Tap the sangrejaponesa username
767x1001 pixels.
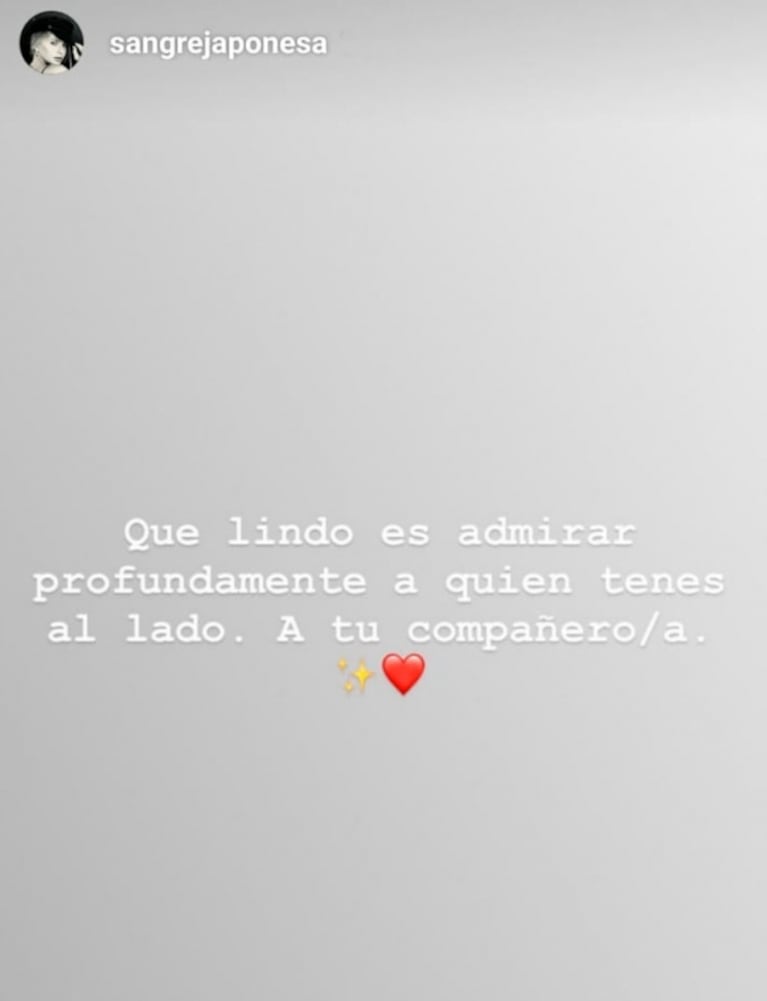218,45
